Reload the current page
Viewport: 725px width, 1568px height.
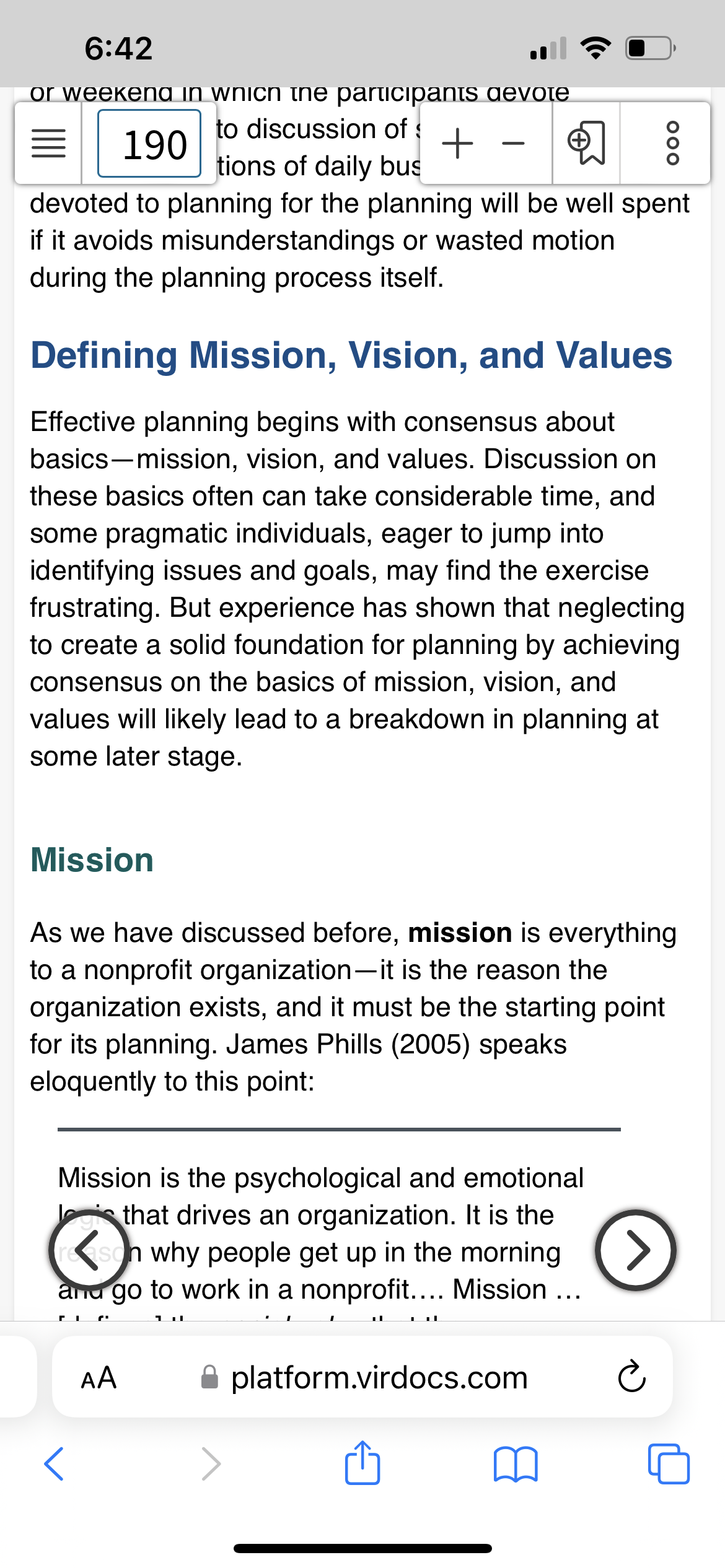(631, 1377)
